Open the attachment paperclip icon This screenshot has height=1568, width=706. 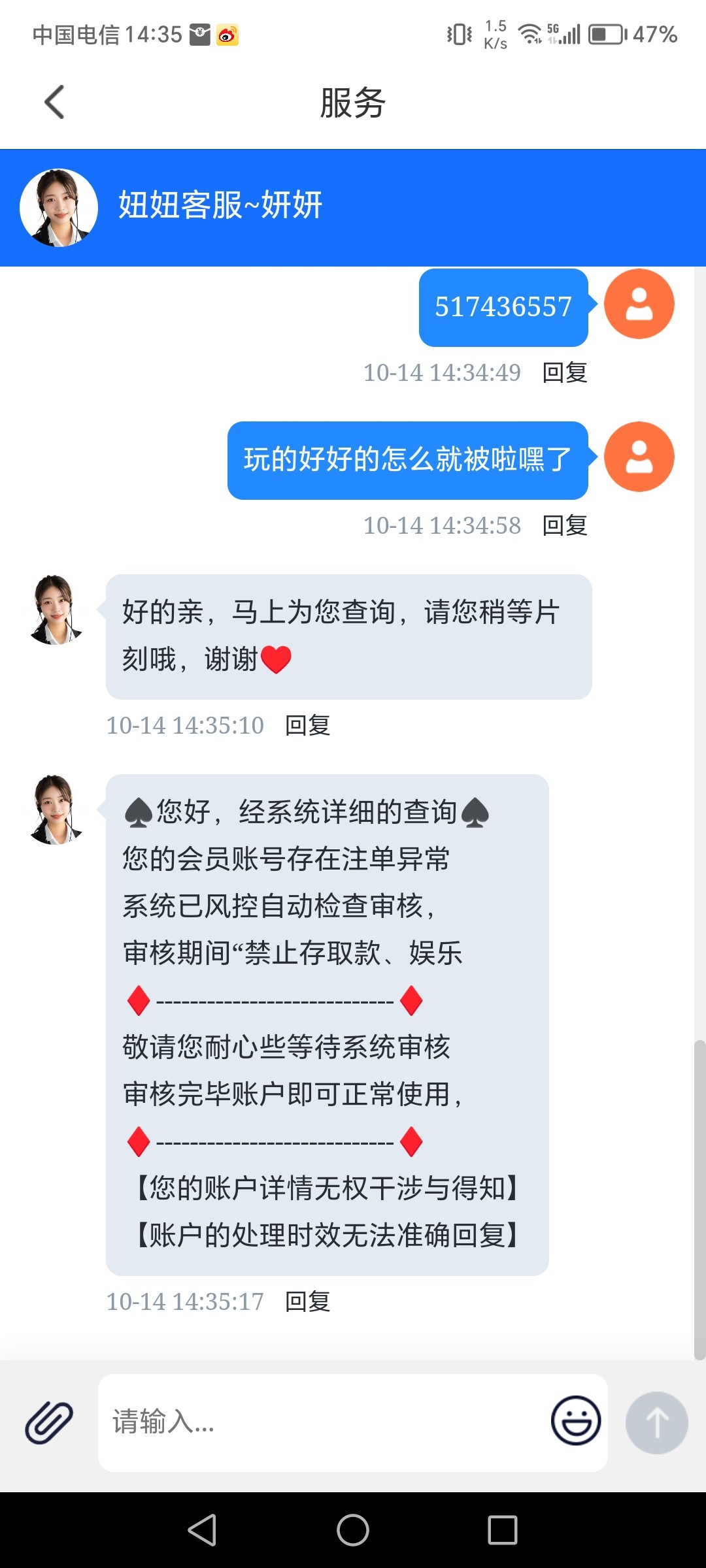click(49, 1422)
